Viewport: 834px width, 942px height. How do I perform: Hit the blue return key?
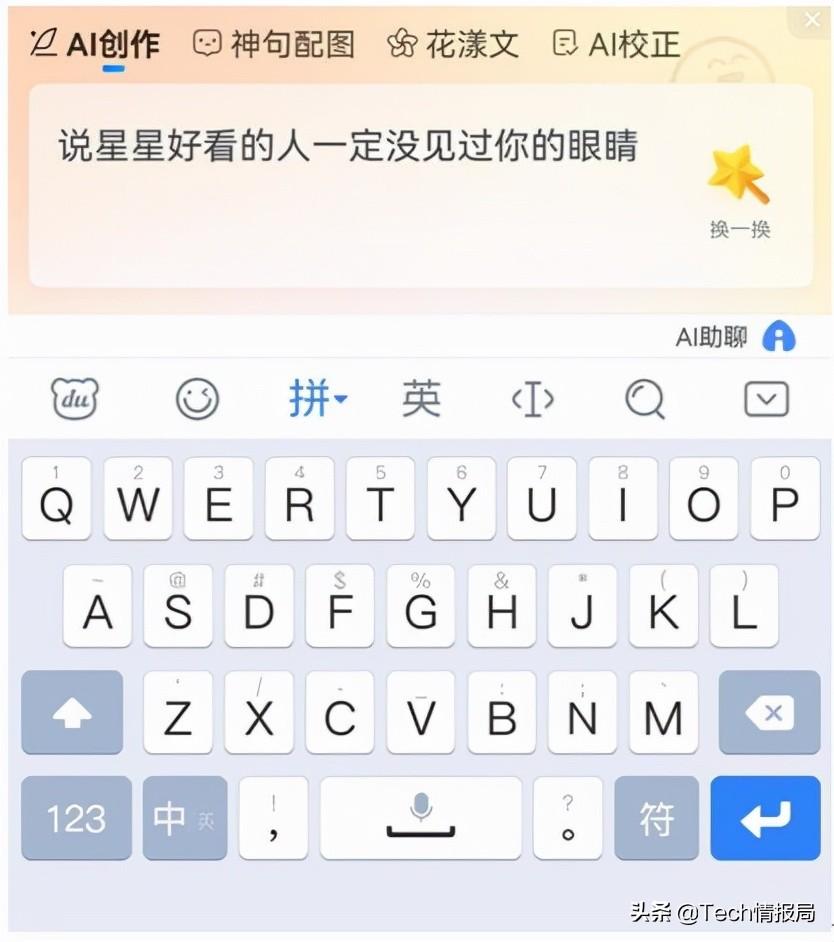click(764, 818)
